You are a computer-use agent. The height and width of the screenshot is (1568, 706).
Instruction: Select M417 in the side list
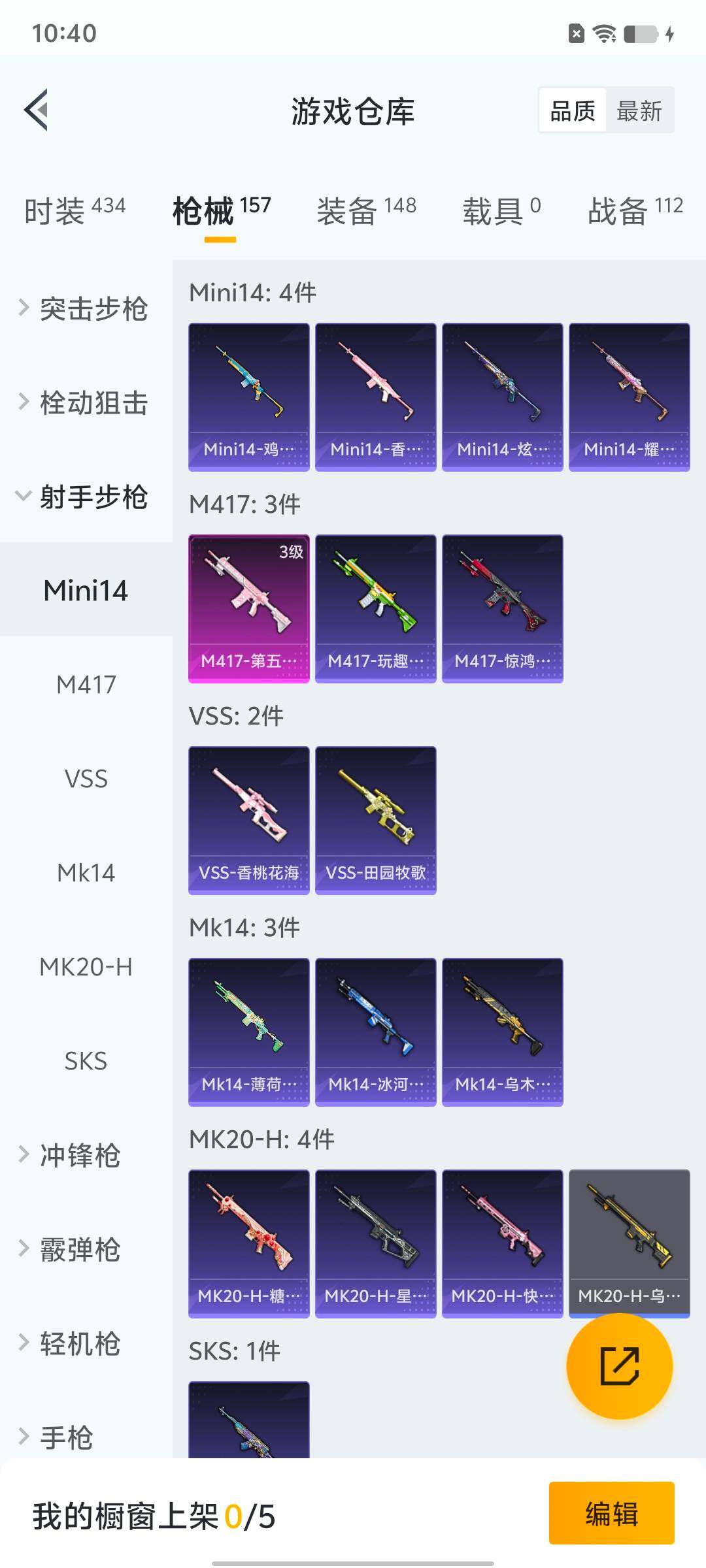coord(86,685)
